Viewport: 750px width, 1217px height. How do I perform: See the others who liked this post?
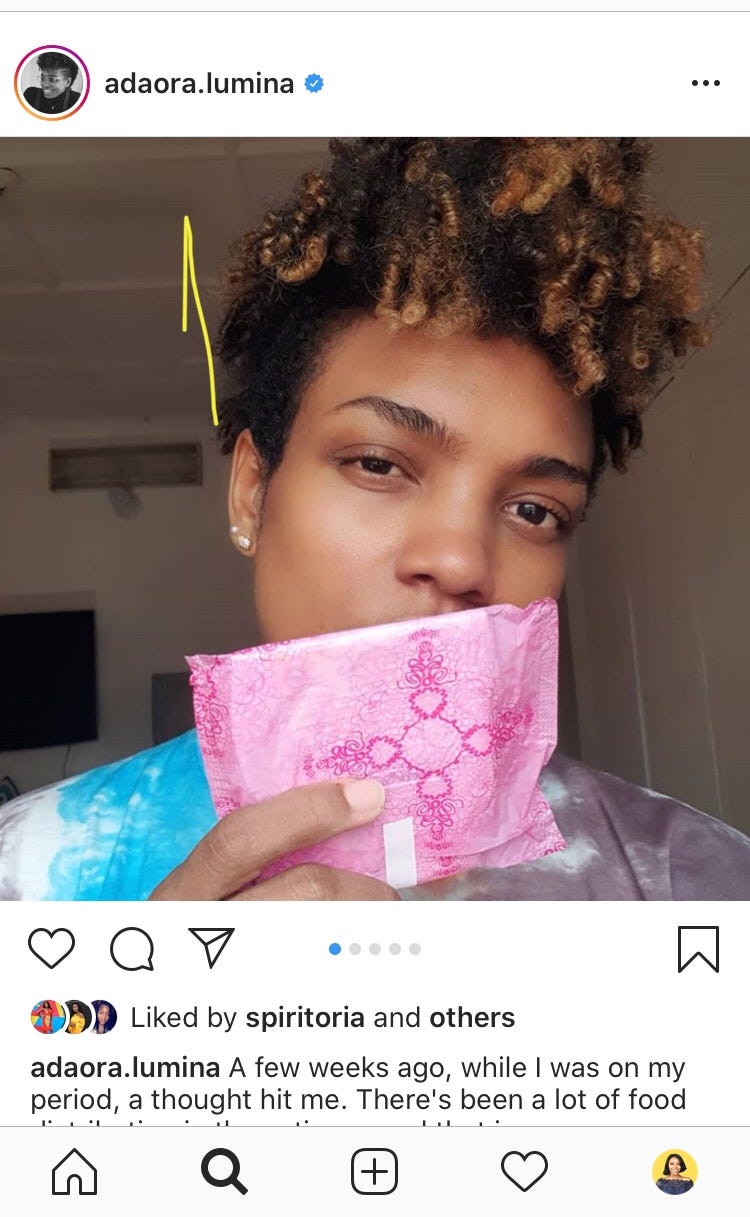point(472,1018)
